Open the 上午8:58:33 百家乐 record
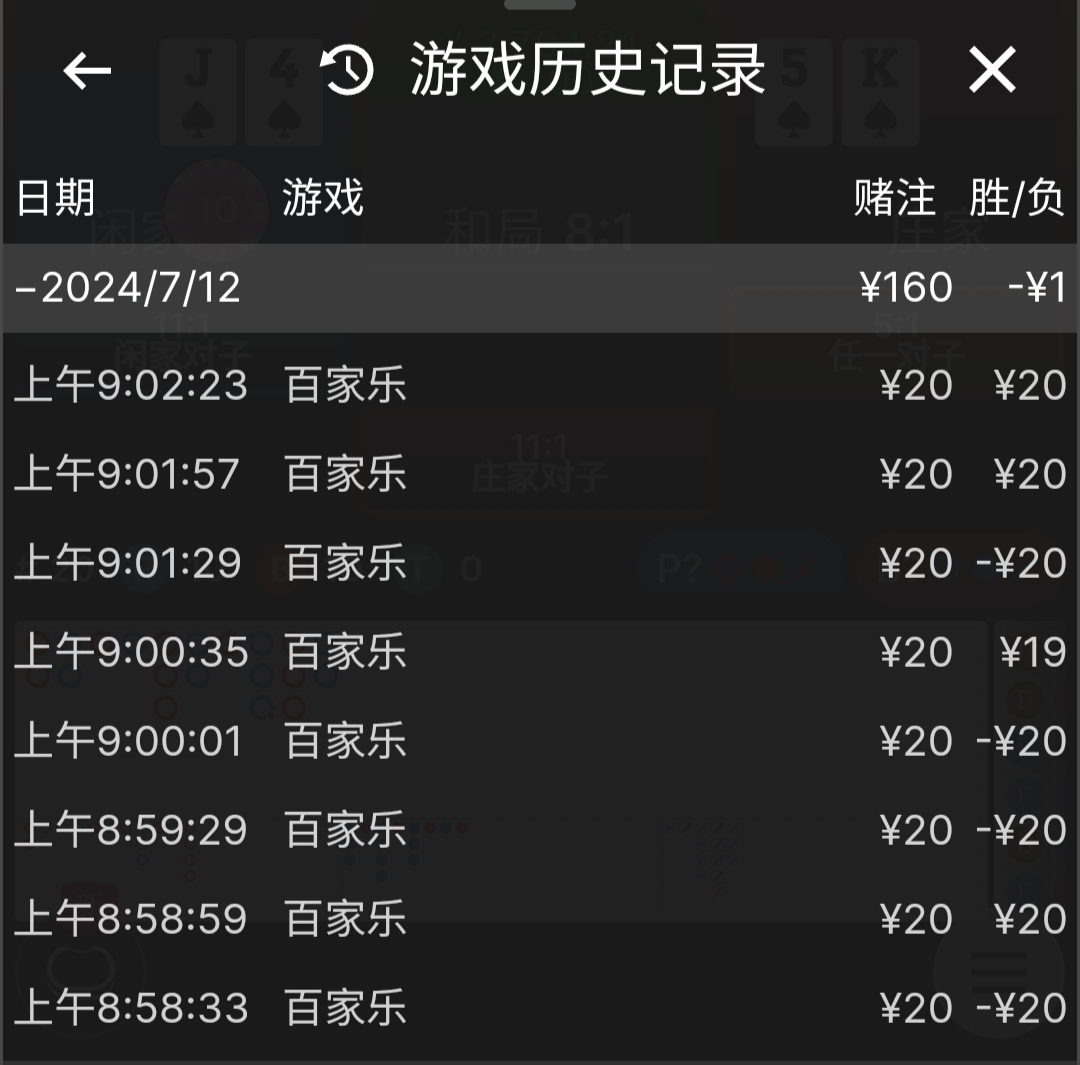The image size is (1080, 1065). tap(540, 1007)
